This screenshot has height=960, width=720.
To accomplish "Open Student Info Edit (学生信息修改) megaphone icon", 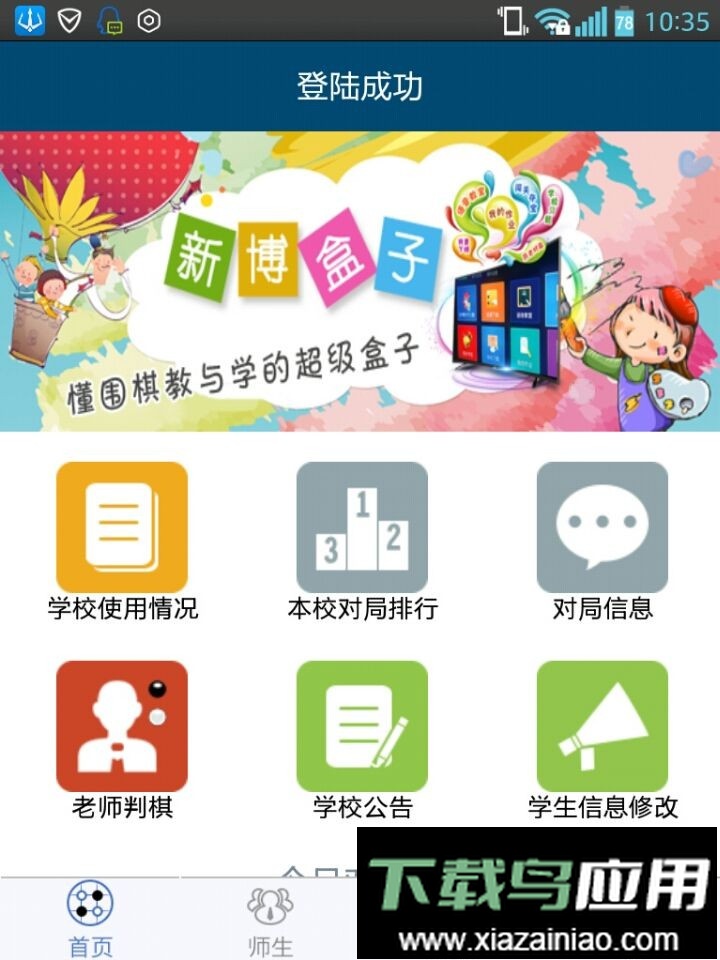I will pos(600,725).
